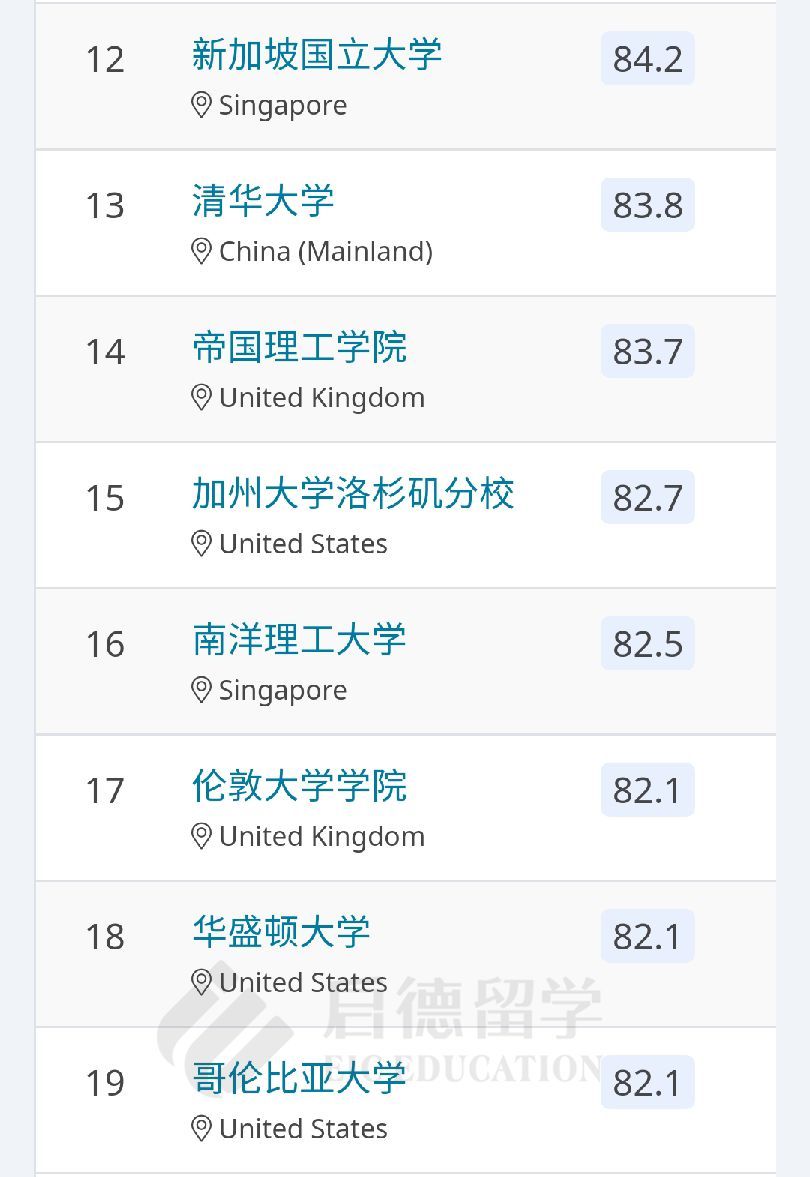Open 清华大学 details link

point(262,201)
